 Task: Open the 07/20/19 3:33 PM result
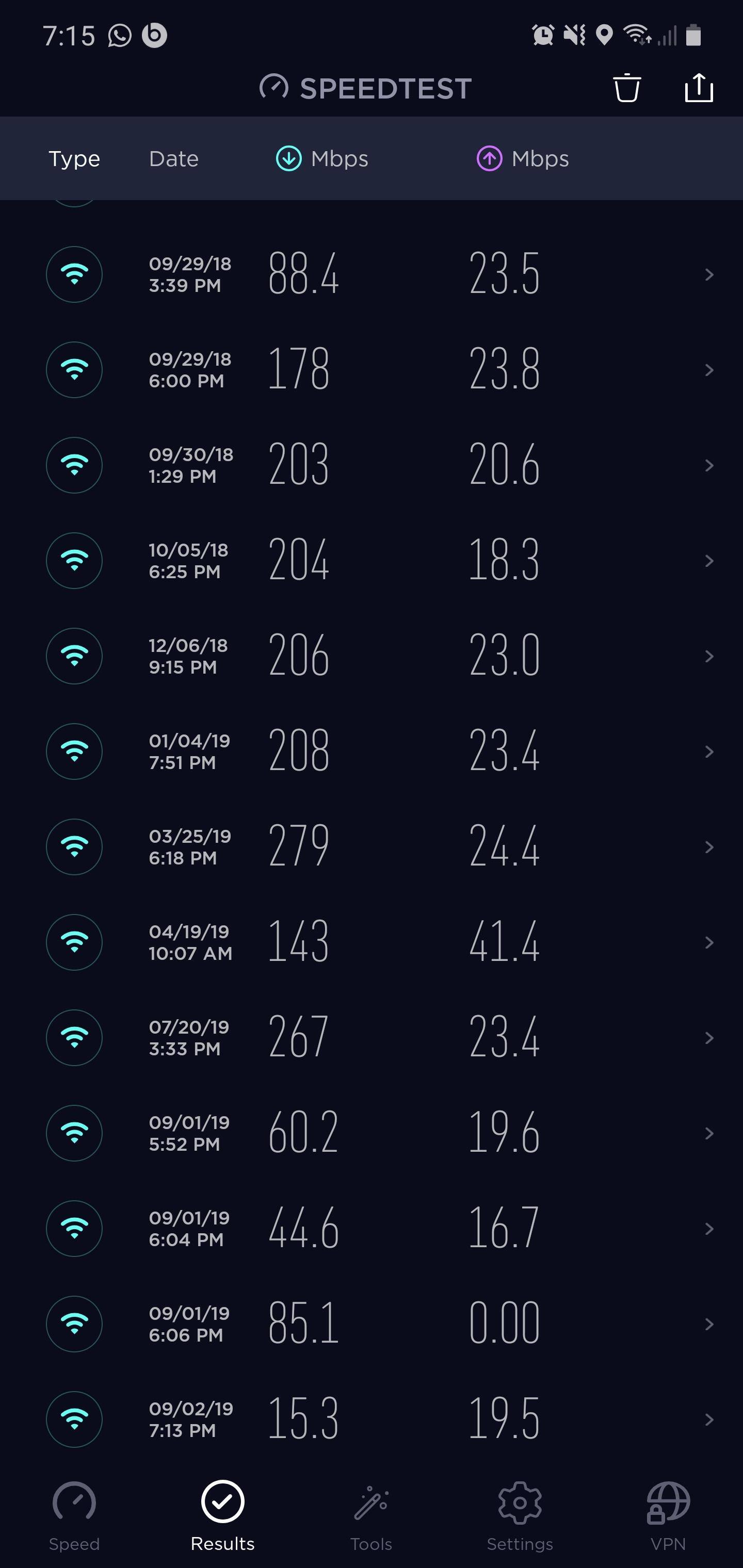(x=372, y=1038)
